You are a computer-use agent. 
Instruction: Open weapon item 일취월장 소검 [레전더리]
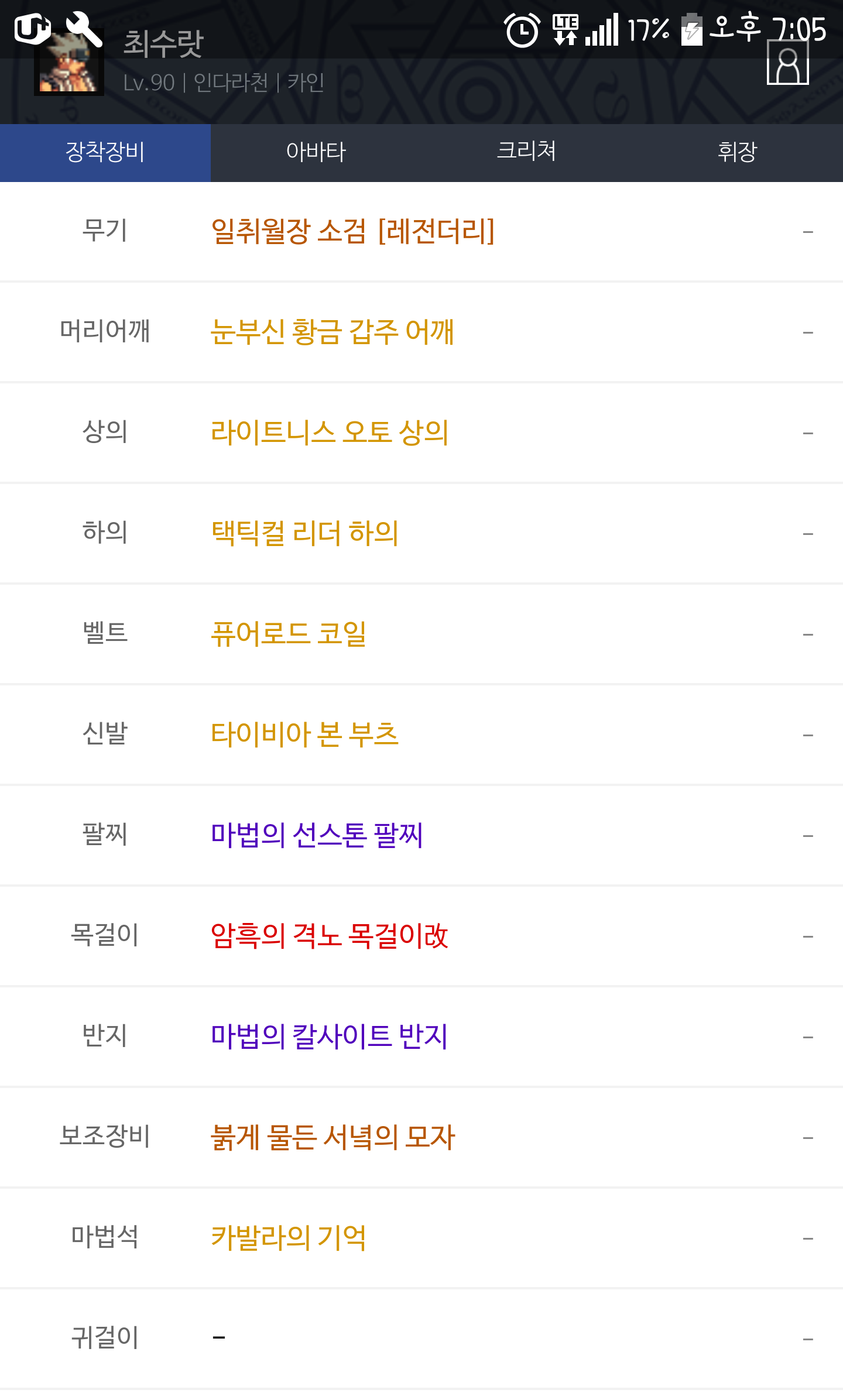(x=352, y=232)
